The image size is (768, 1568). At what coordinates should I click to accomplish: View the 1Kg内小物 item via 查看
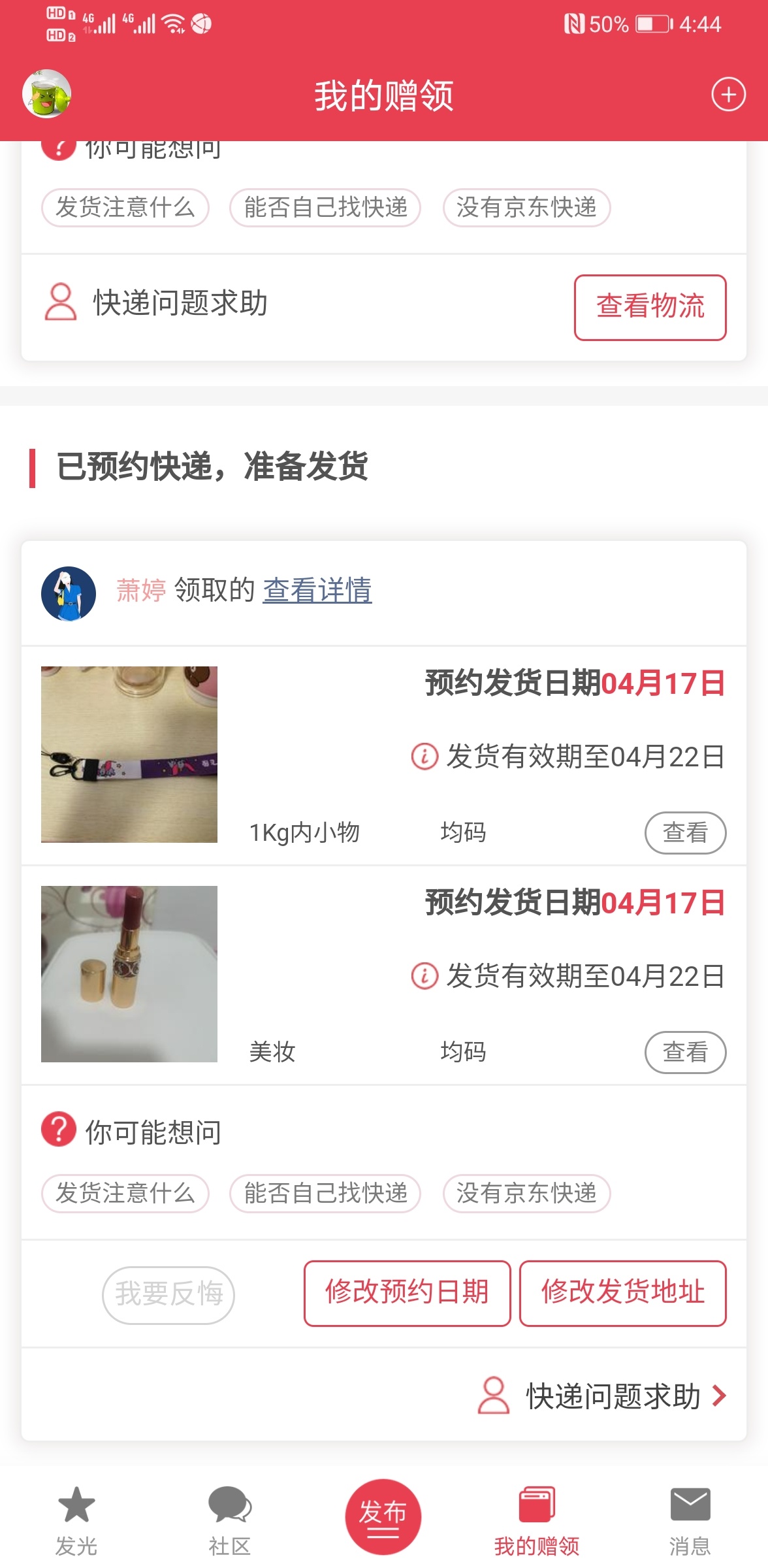(x=685, y=832)
